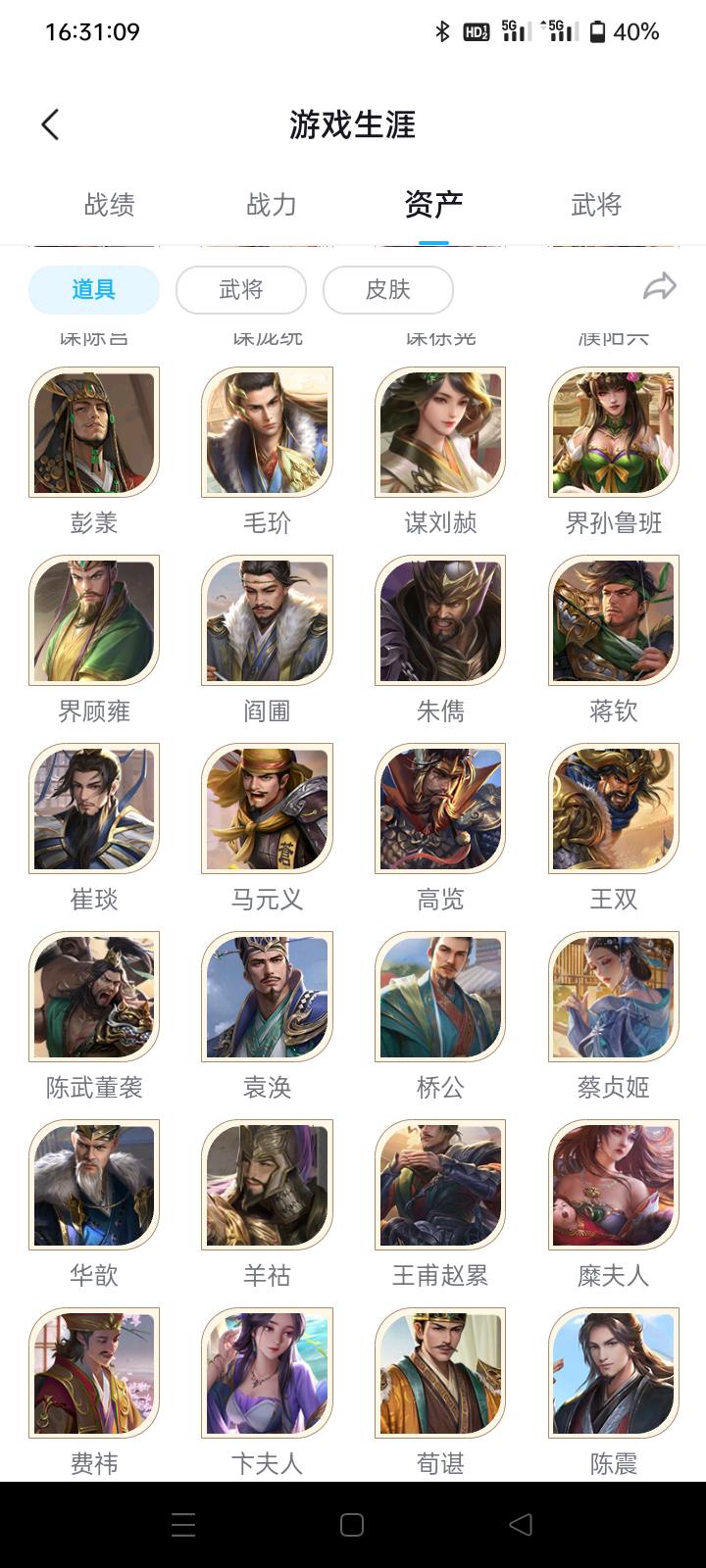
Task: Select the 皮肤 filter chip
Action: (x=388, y=289)
